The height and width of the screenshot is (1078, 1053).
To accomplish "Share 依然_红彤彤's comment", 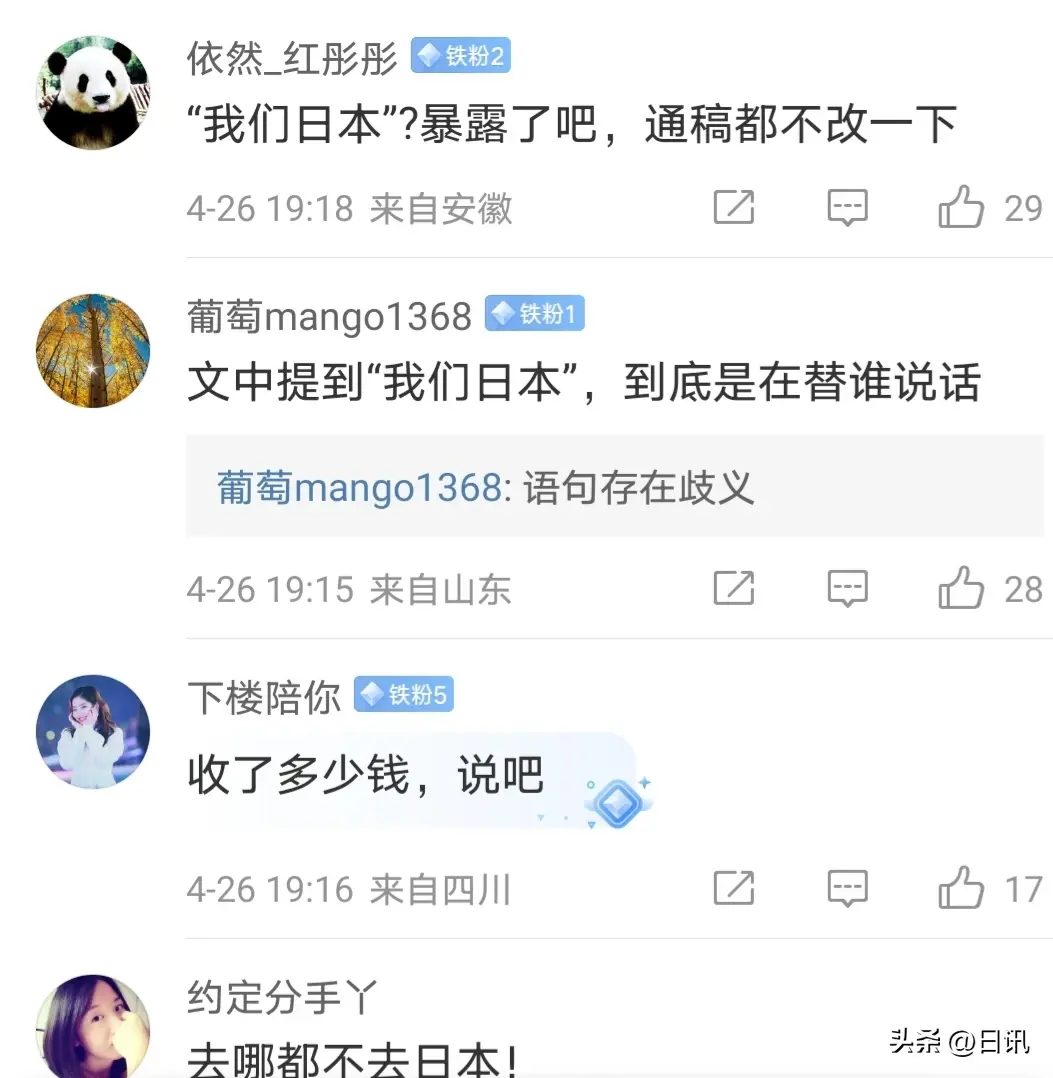I will tap(733, 208).
